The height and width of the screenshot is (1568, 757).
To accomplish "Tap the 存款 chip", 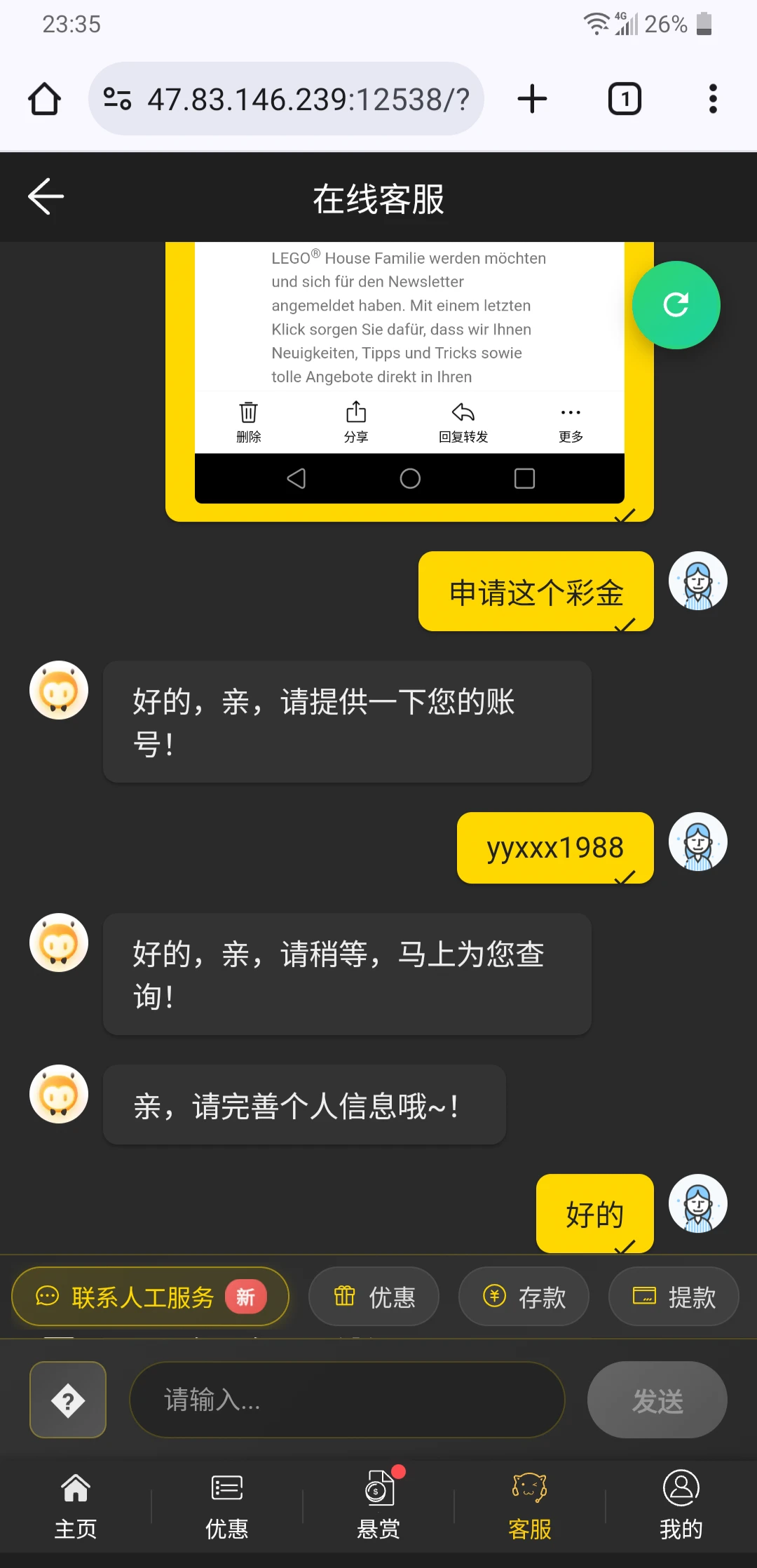I will pyautogui.click(x=524, y=1297).
